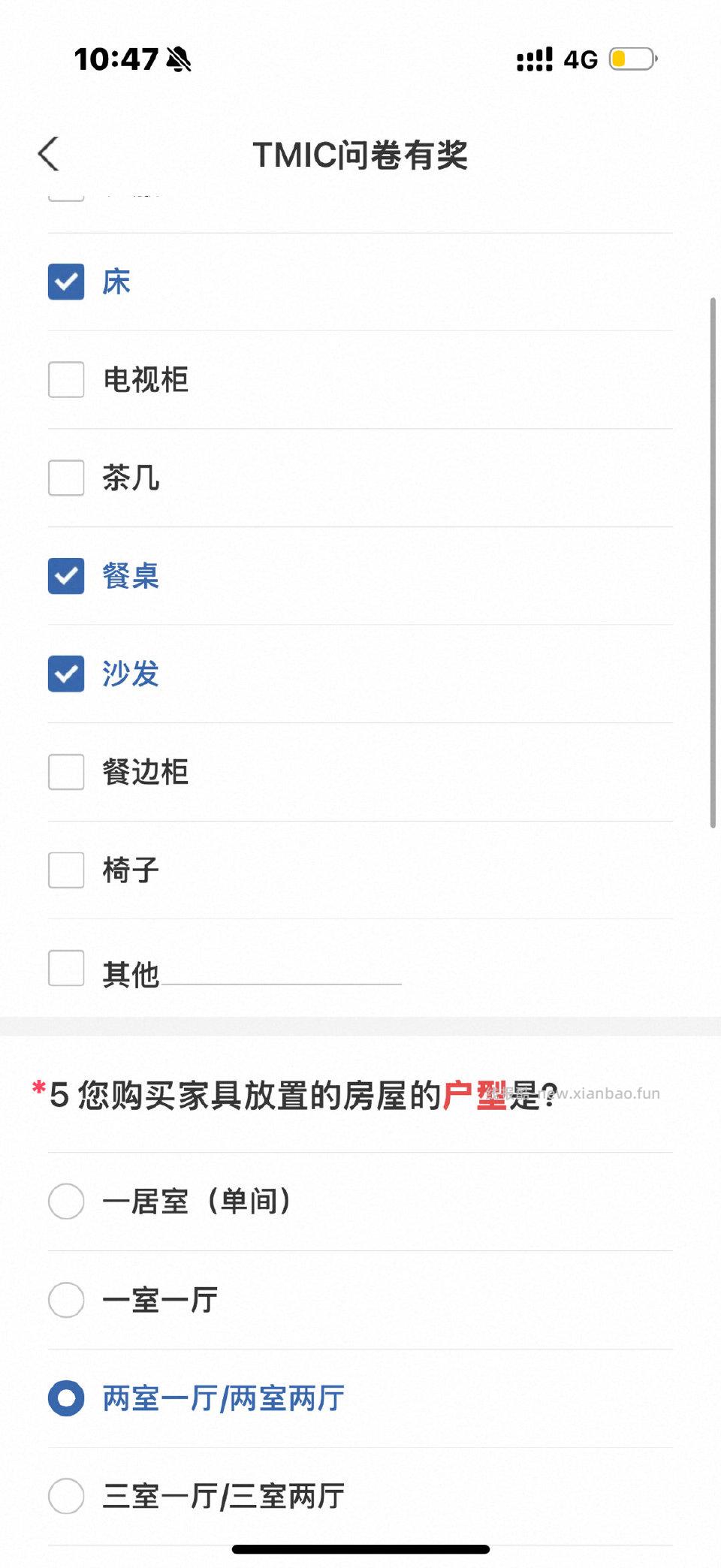The image size is (721, 1568).
Task: Choose 一居室（单间） as house type
Action: (66, 1202)
